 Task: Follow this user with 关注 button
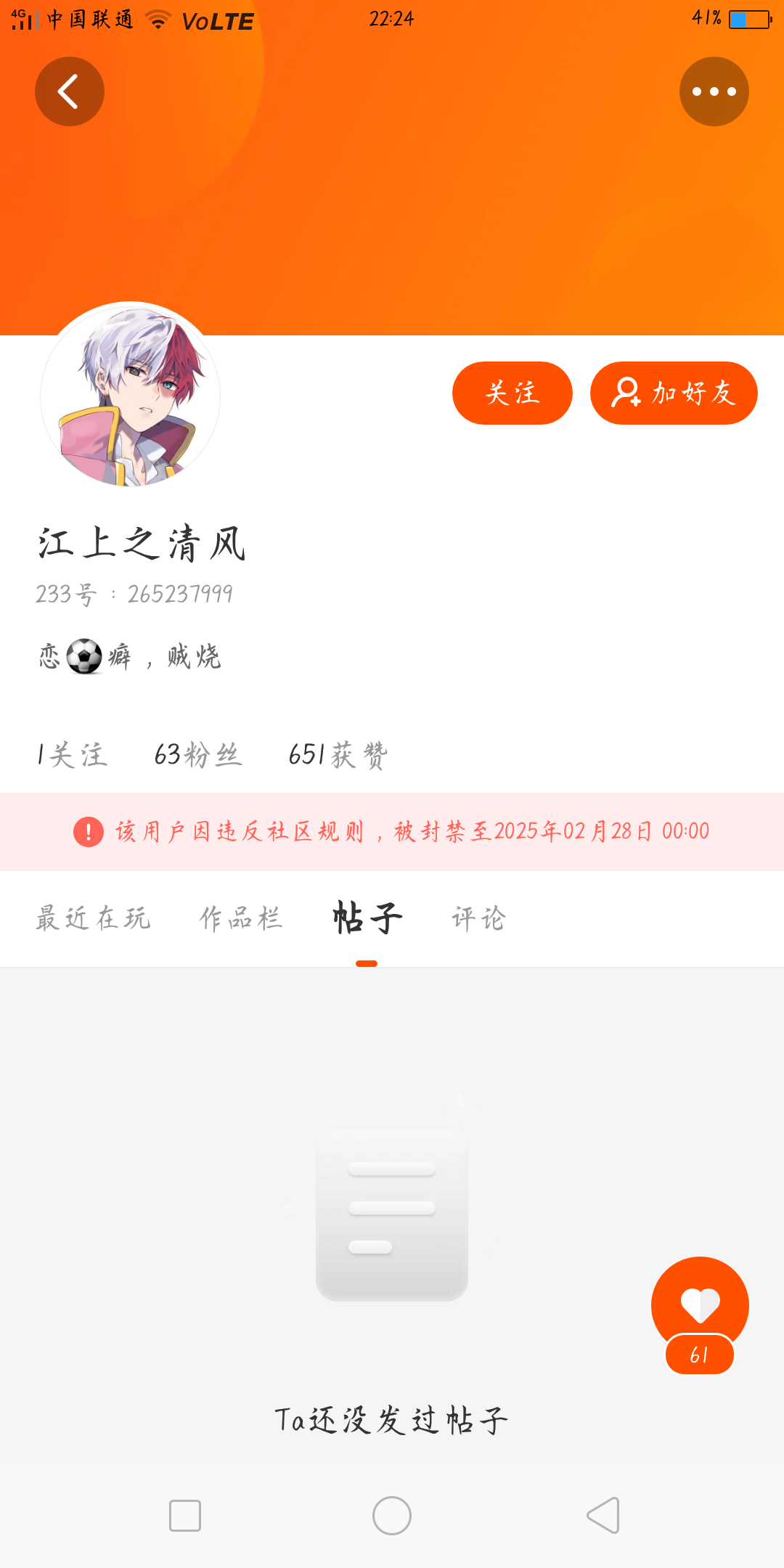point(512,393)
